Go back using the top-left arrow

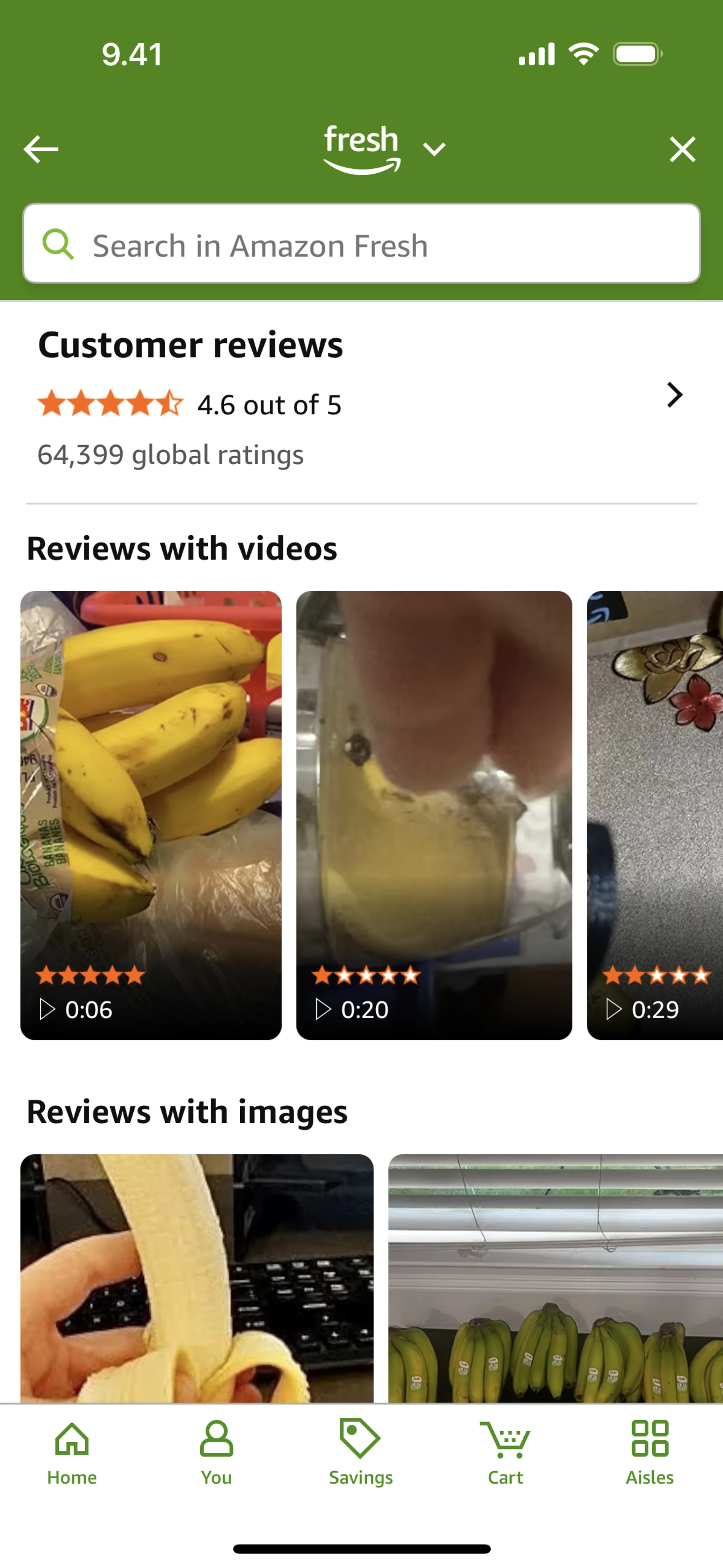[41, 149]
